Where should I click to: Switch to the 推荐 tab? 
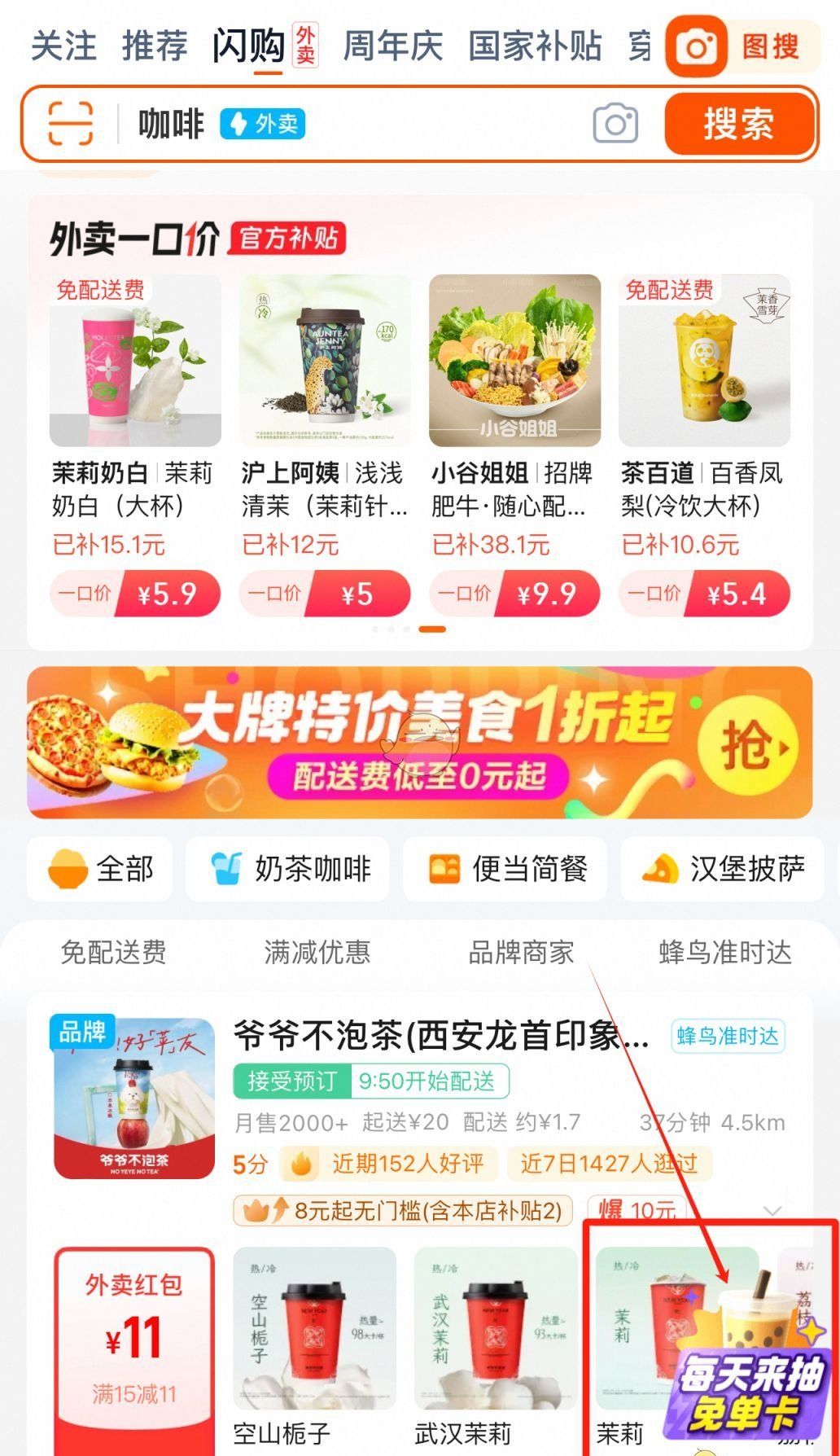155,46
